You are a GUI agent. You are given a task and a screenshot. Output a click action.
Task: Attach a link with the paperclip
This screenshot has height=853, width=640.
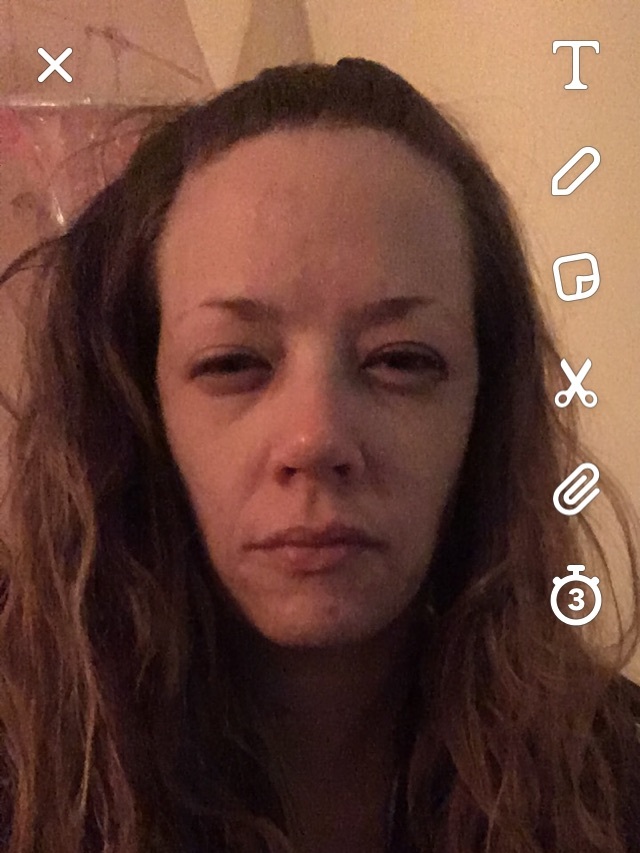576,489
